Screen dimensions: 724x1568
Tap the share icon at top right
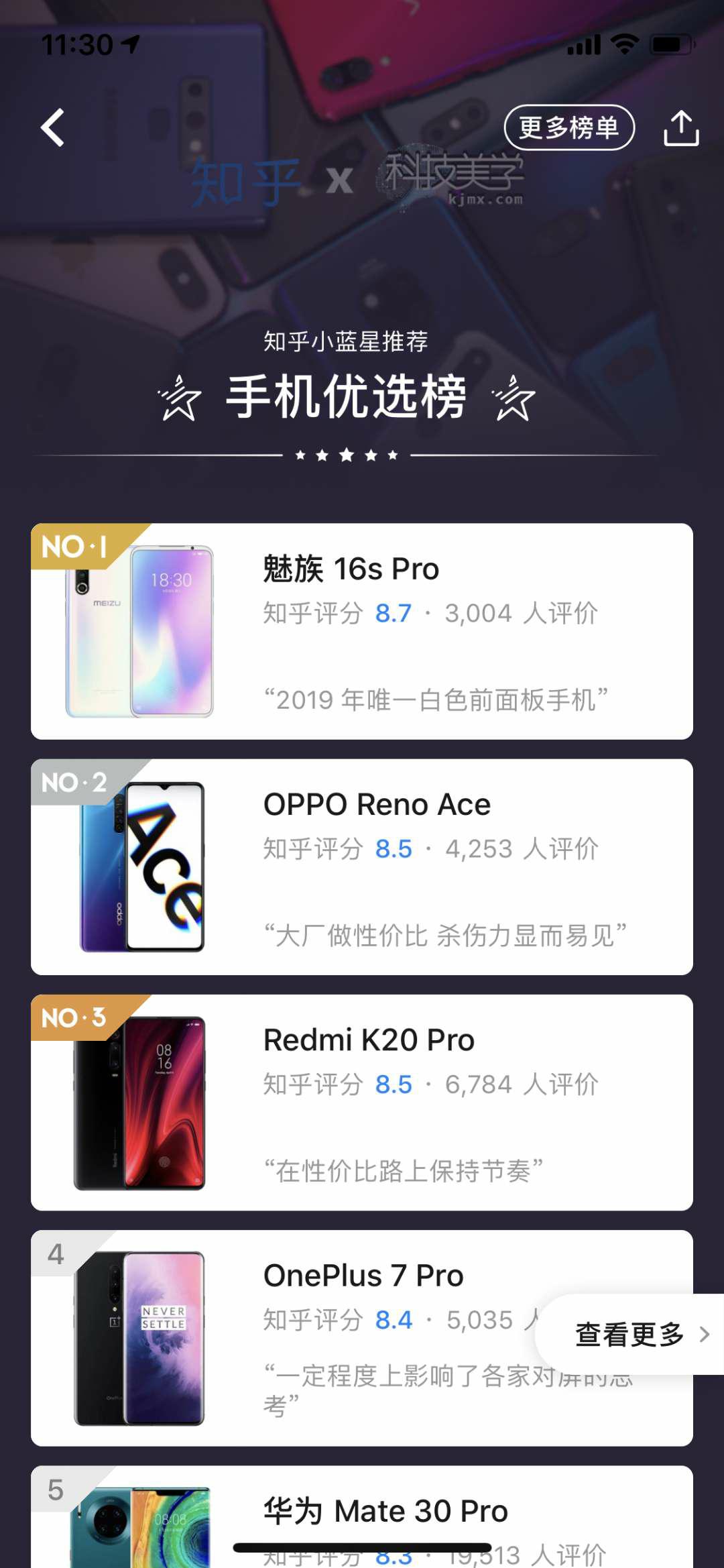681,127
